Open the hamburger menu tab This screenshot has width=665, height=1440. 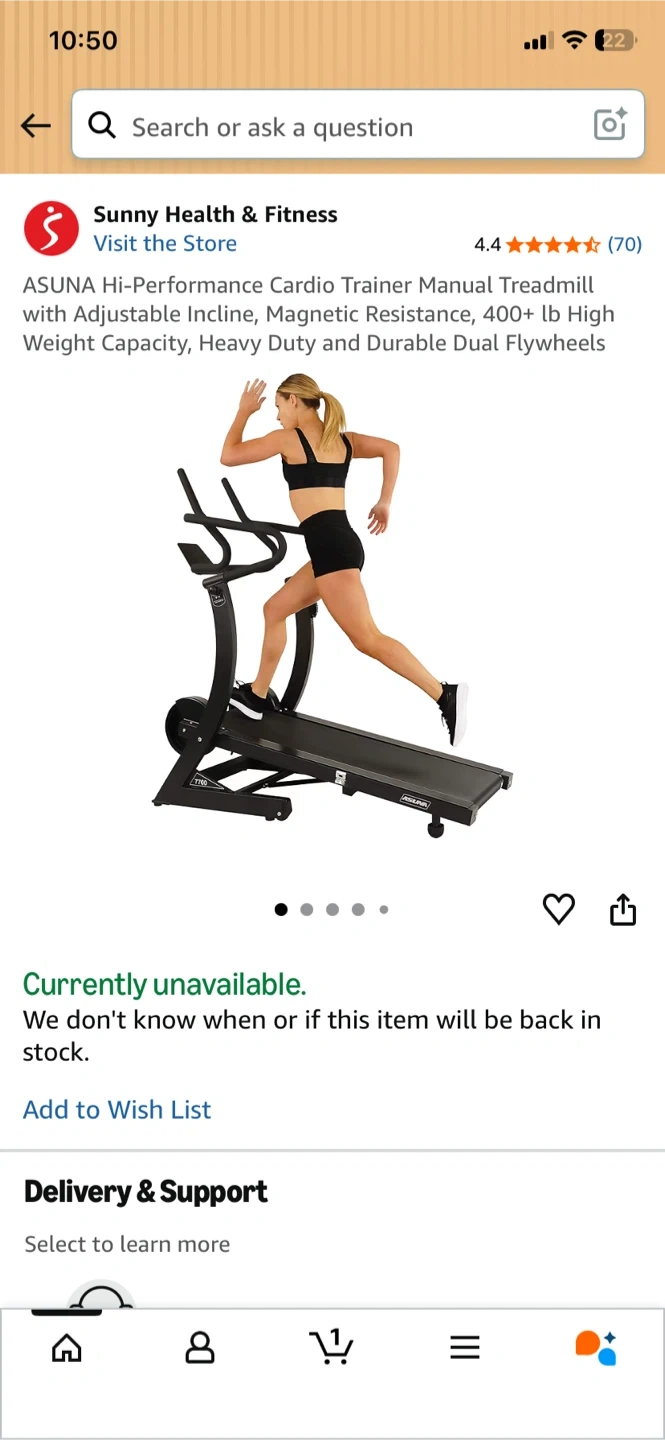click(x=465, y=1348)
